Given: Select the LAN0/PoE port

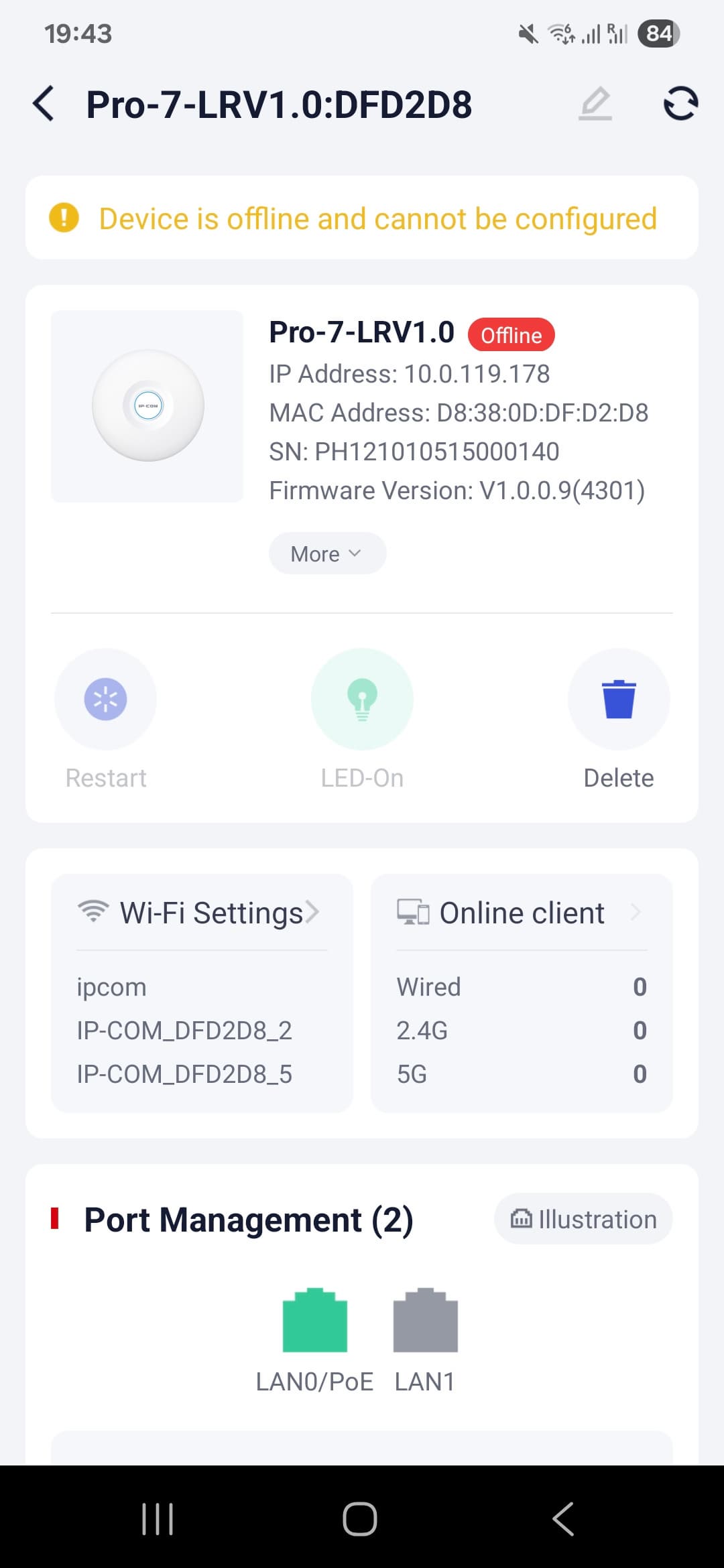Looking at the screenshot, I should (x=315, y=1321).
